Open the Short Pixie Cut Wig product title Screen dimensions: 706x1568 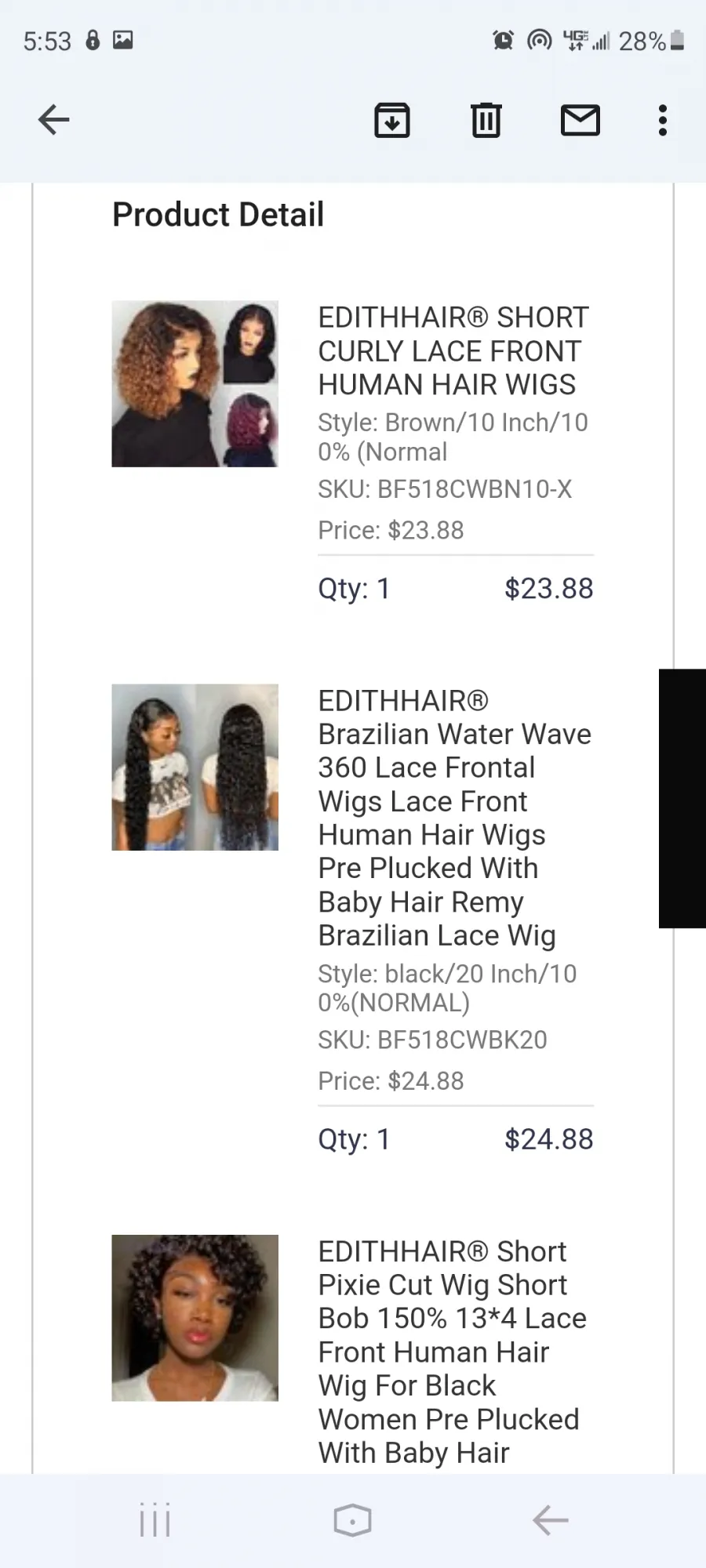[x=452, y=1352]
